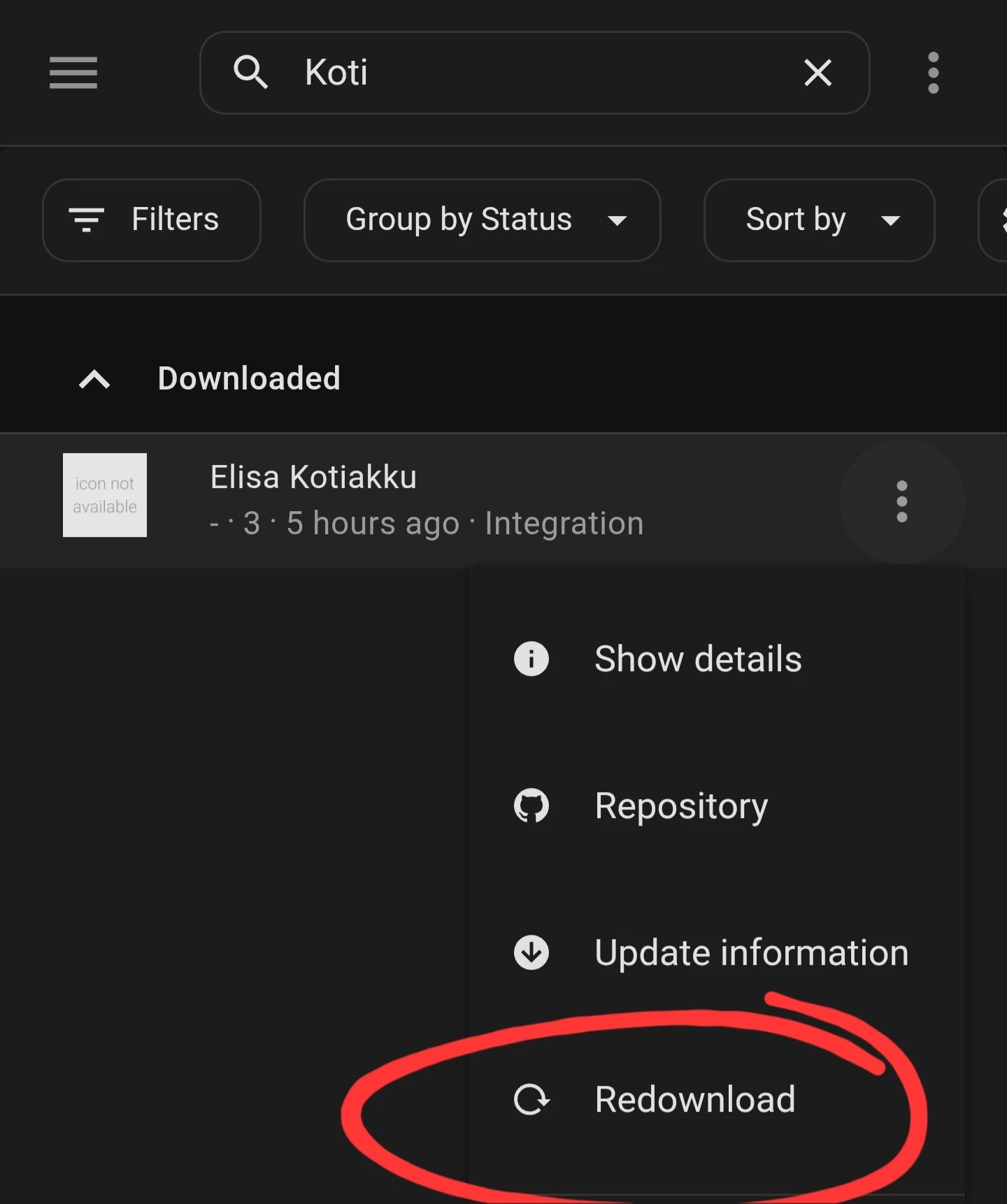Open the Sort by dropdown
The image size is (1007, 1204).
point(819,220)
